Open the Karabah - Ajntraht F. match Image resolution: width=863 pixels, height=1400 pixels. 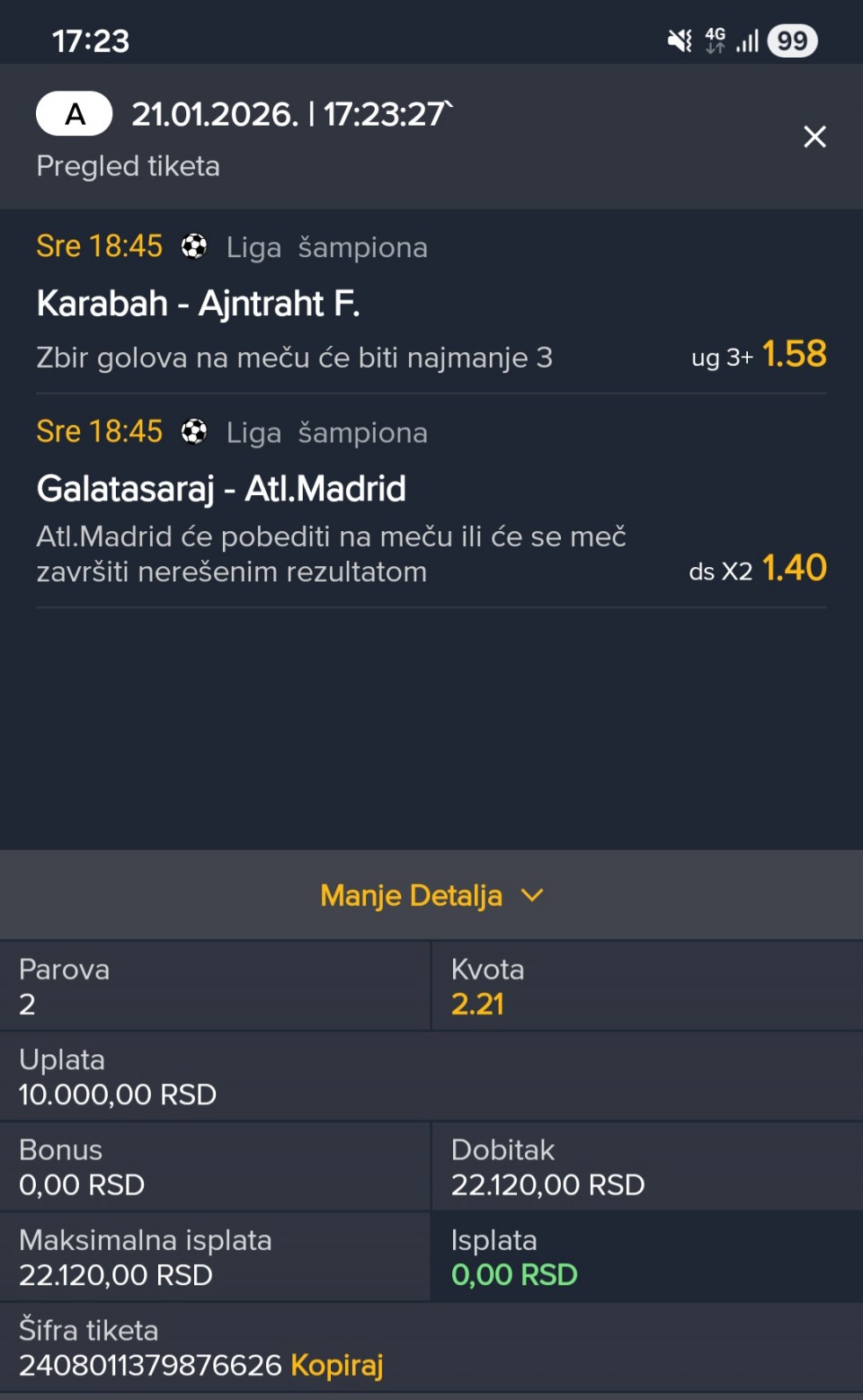click(x=199, y=304)
